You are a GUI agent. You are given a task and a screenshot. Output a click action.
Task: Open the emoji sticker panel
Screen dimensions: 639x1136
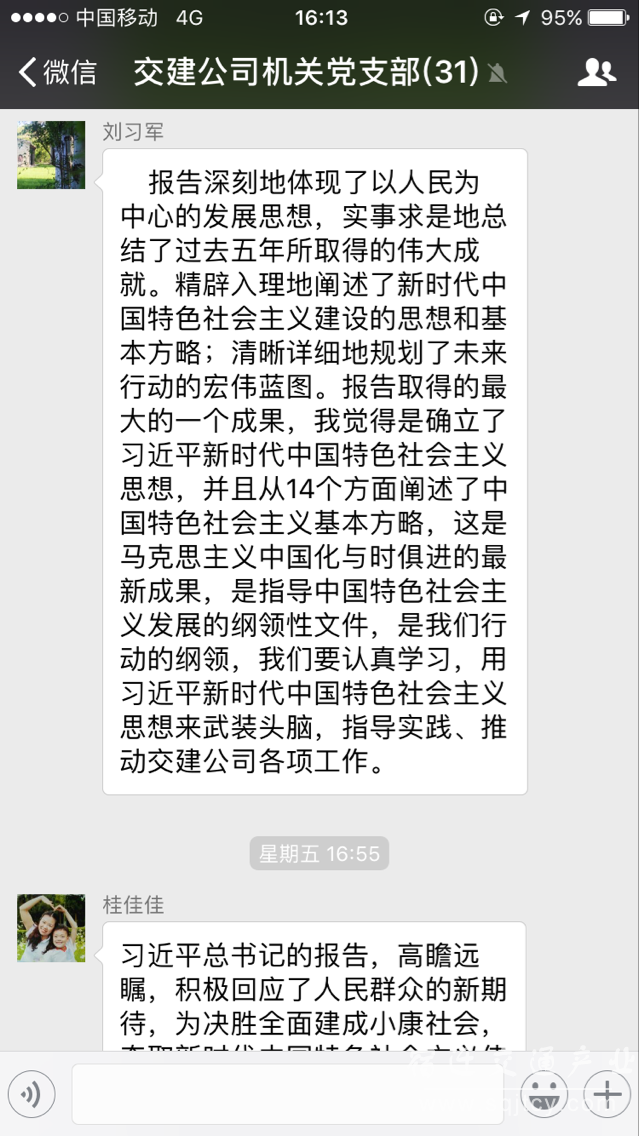pyautogui.click(x=544, y=1095)
